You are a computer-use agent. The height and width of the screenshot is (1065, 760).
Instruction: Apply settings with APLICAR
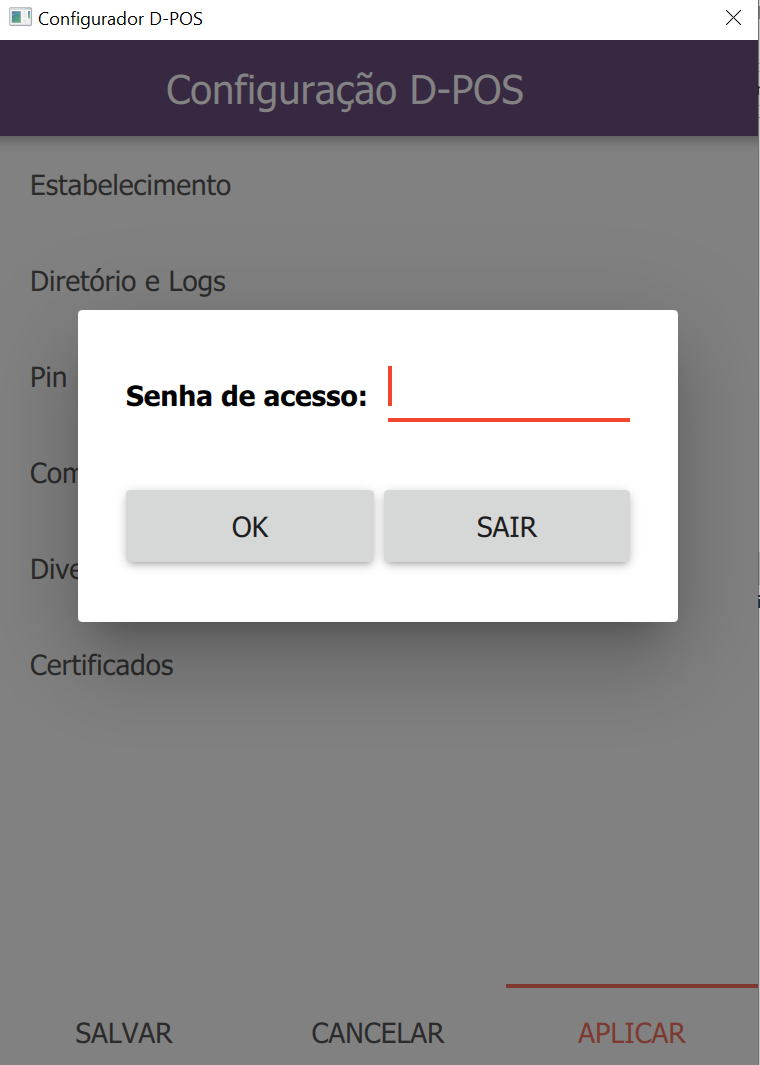pos(632,1032)
